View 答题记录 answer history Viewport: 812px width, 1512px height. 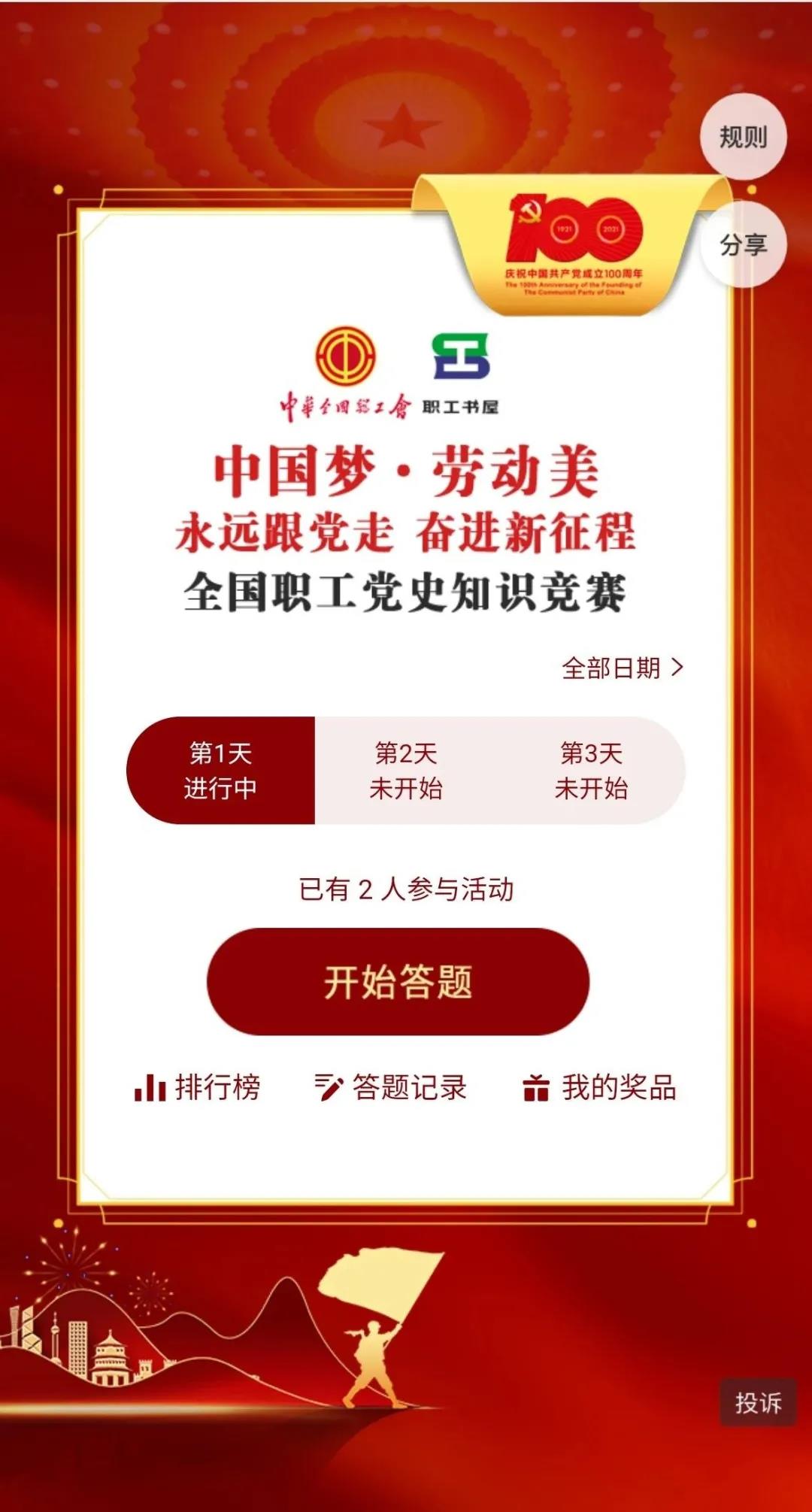click(391, 1087)
